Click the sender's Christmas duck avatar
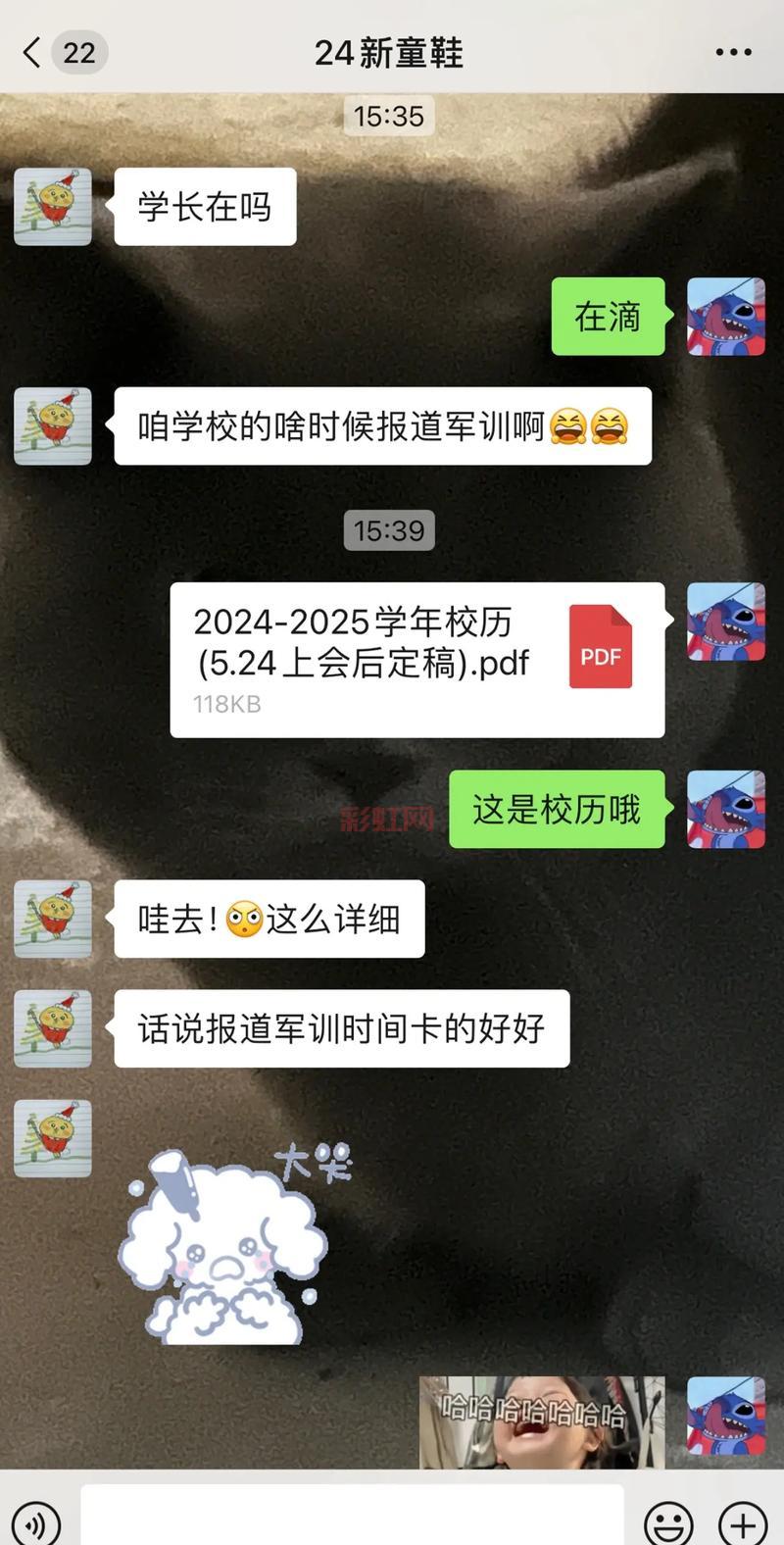 tap(52, 207)
